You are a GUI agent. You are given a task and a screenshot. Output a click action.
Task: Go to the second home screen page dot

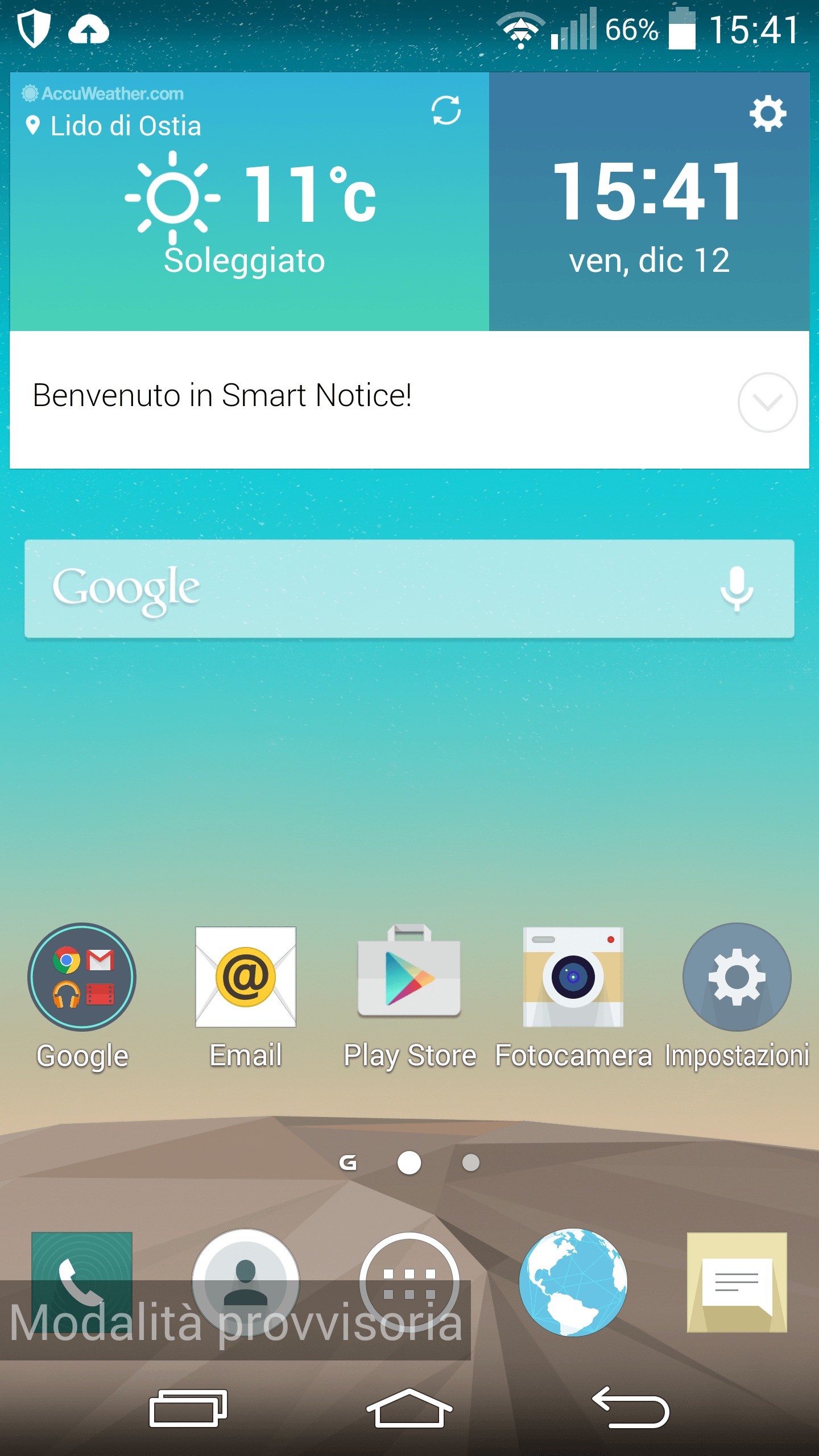tap(470, 1163)
